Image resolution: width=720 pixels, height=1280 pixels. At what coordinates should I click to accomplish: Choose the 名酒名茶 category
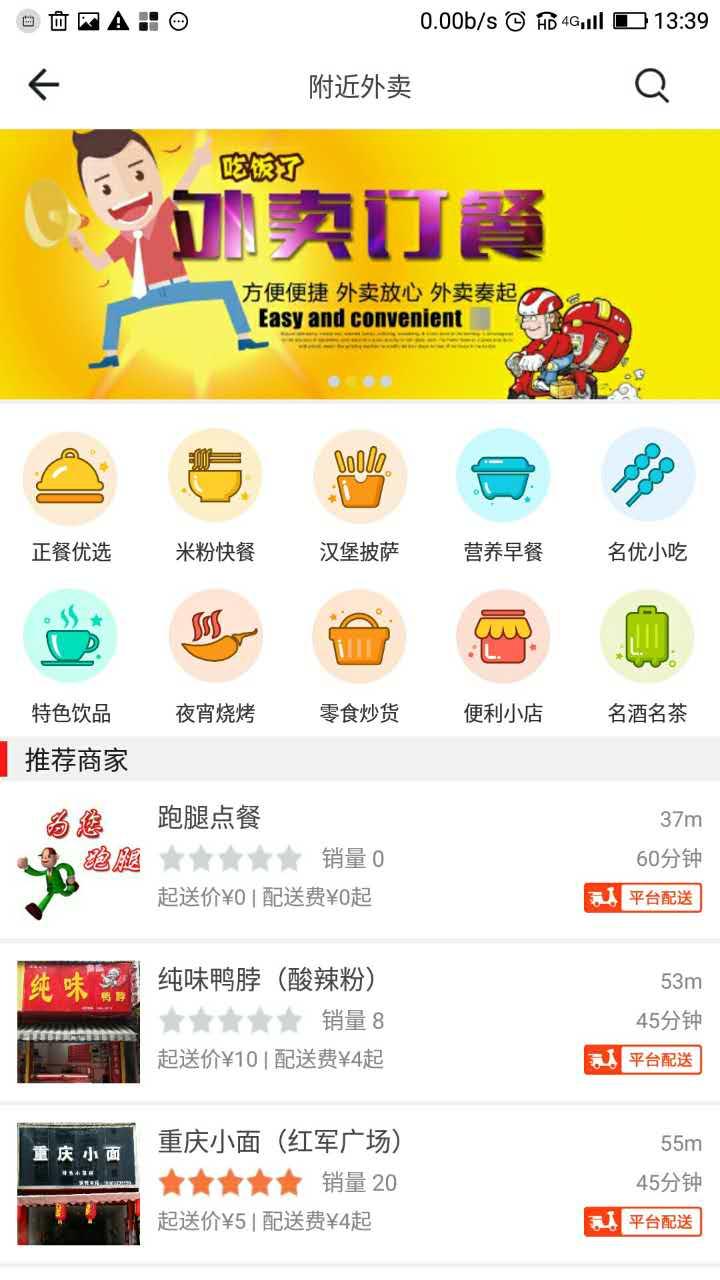coord(647,657)
